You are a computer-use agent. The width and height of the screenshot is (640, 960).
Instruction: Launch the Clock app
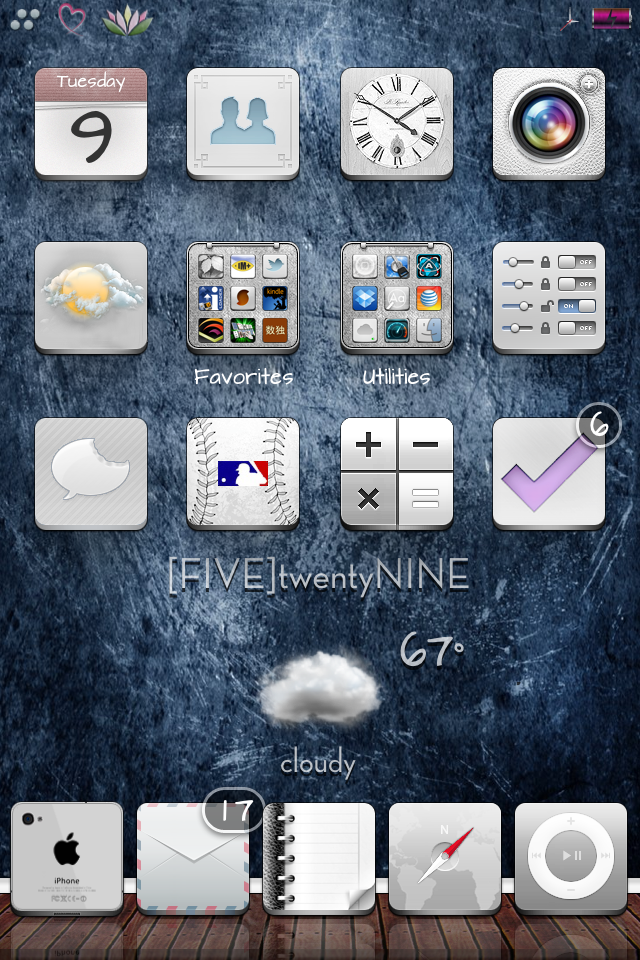397,123
